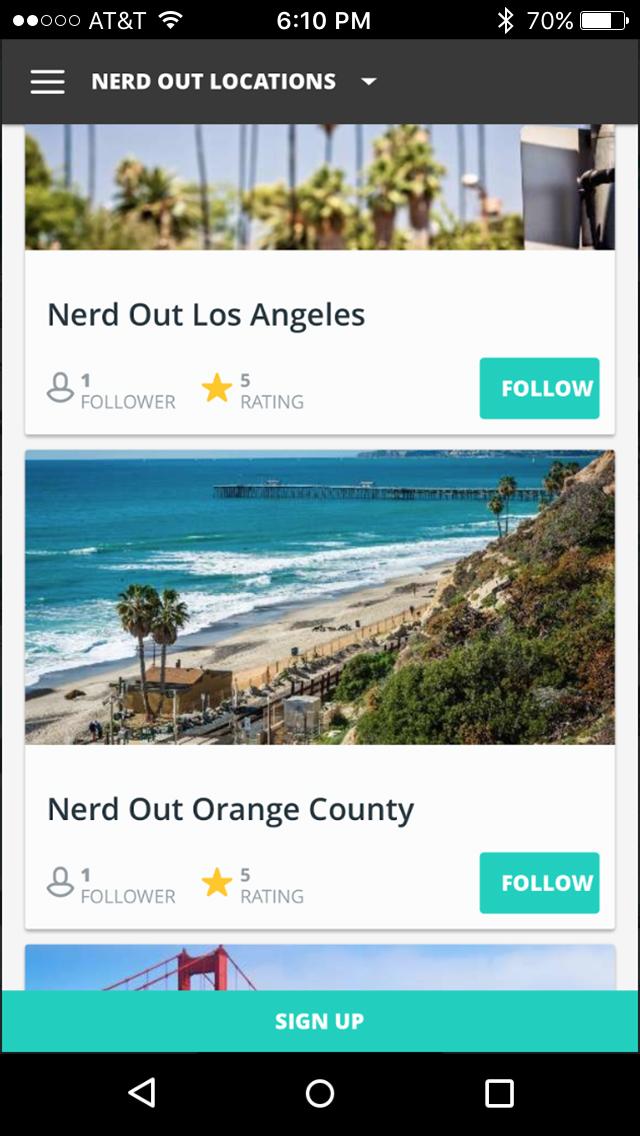Return to the system home screen
The width and height of the screenshot is (640, 1136).
click(x=320, y=1093)
